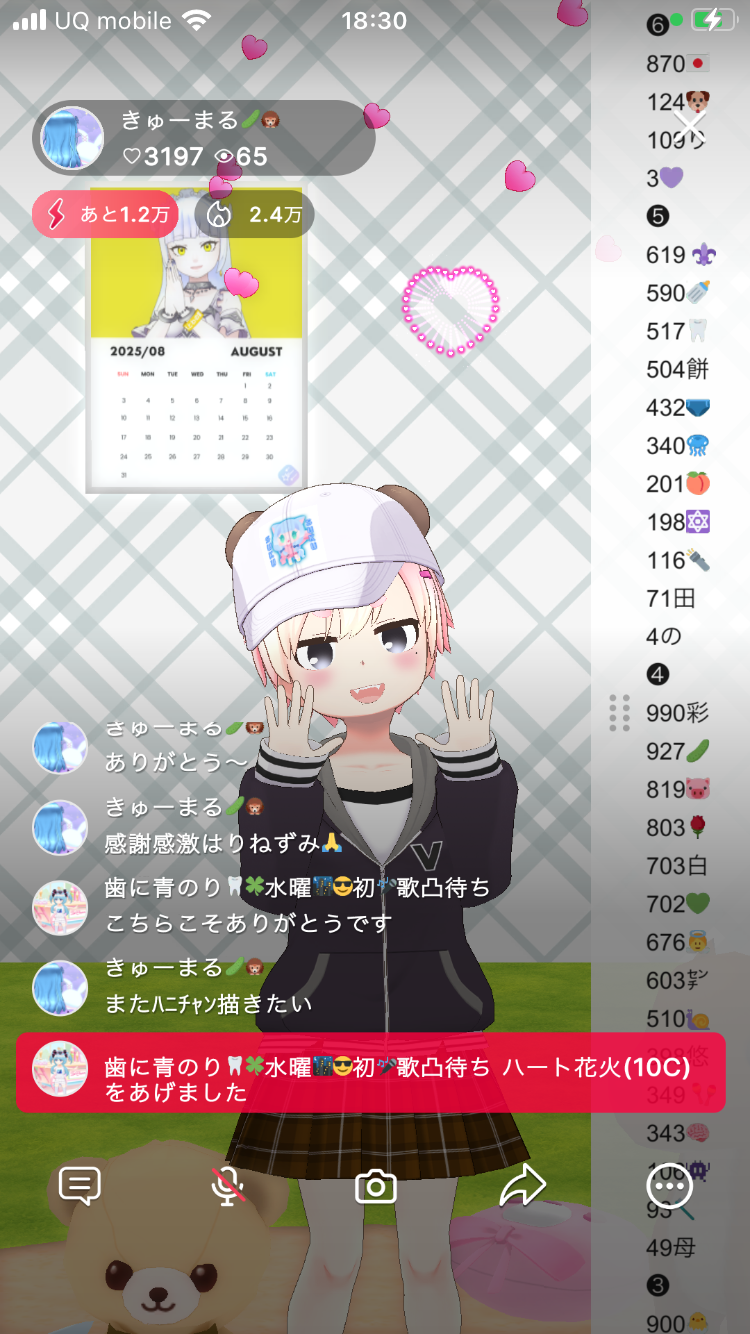The height and width of the screenshot is (1334, 750).
Task: Tap the drag handle dots on side panel
Action: coord(619,712)
